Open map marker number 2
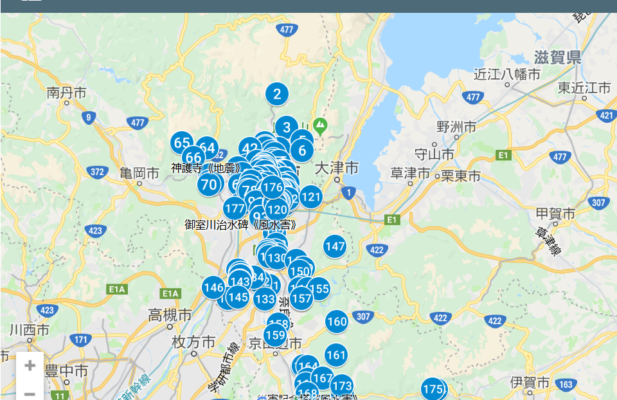The width and height of the screenshot is (617, 400). click(x=277, y=95)
